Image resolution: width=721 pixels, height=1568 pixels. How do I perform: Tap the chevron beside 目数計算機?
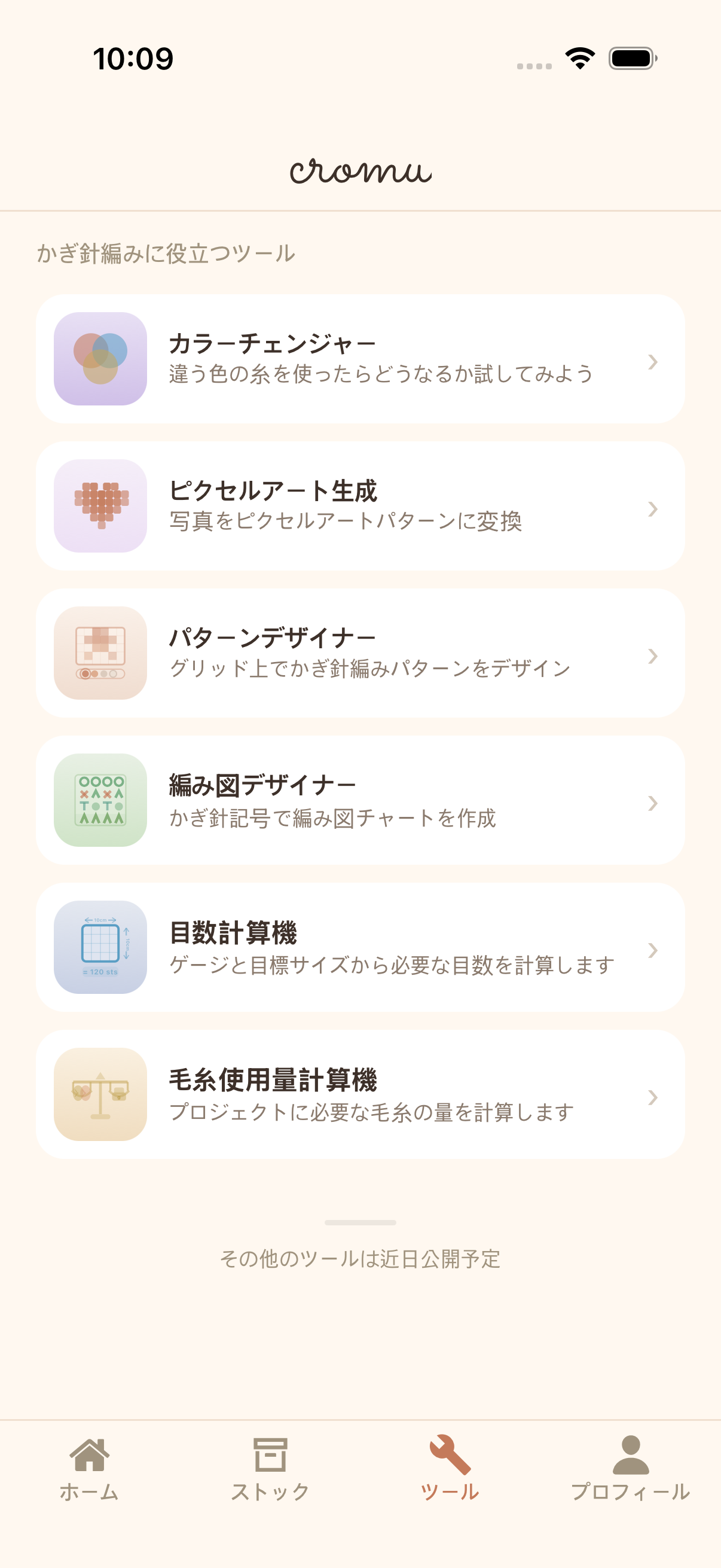coord(652,950)
